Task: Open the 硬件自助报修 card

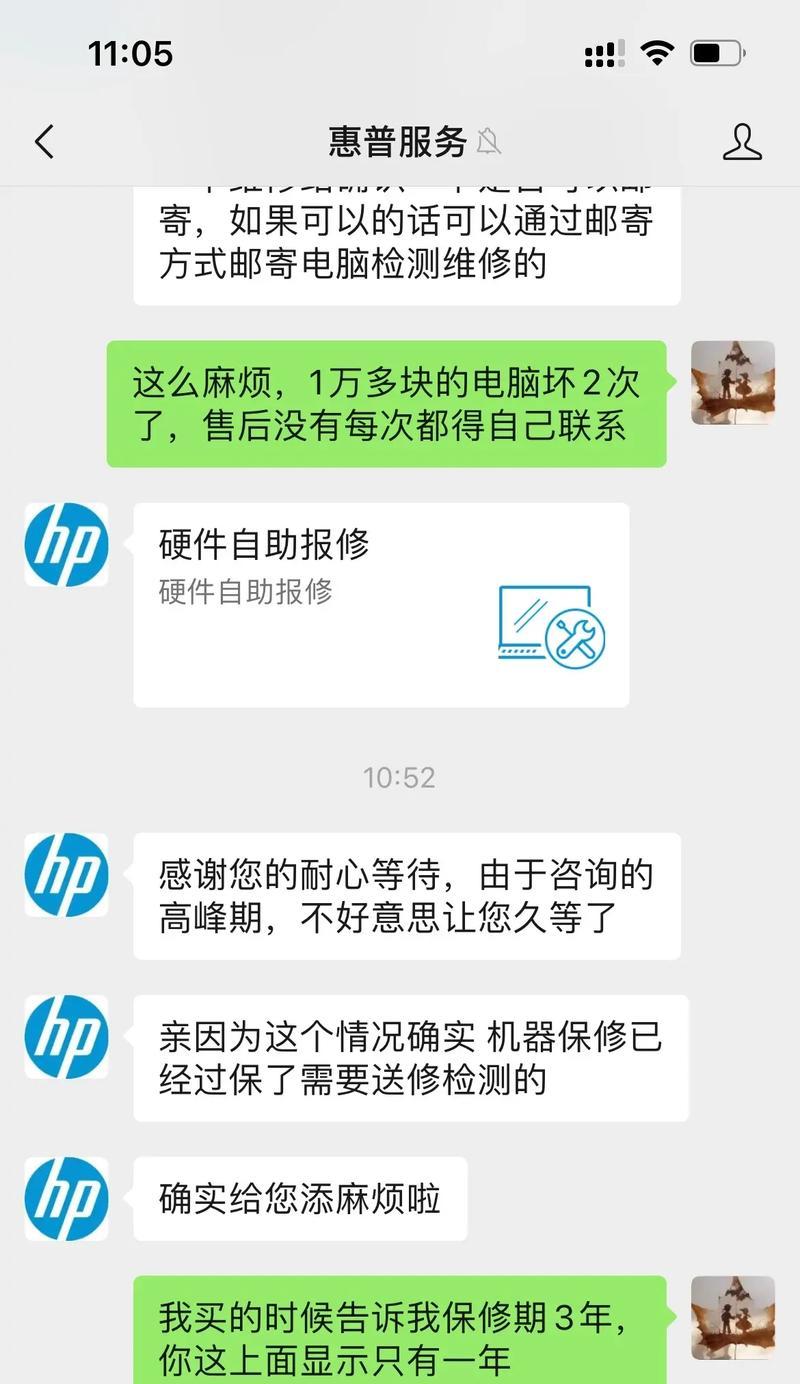Action: tap(380, 604)
